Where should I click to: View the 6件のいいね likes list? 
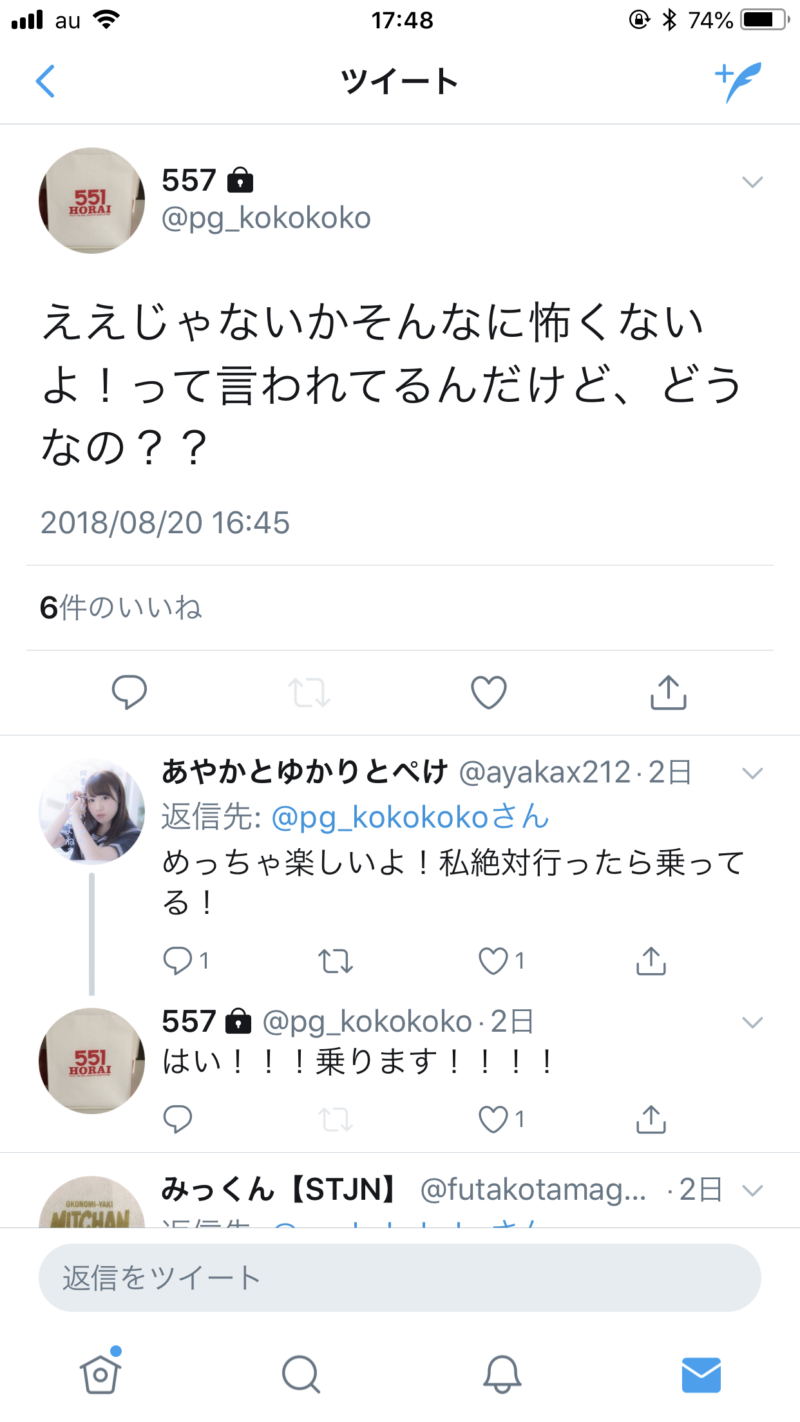point(121,608)
